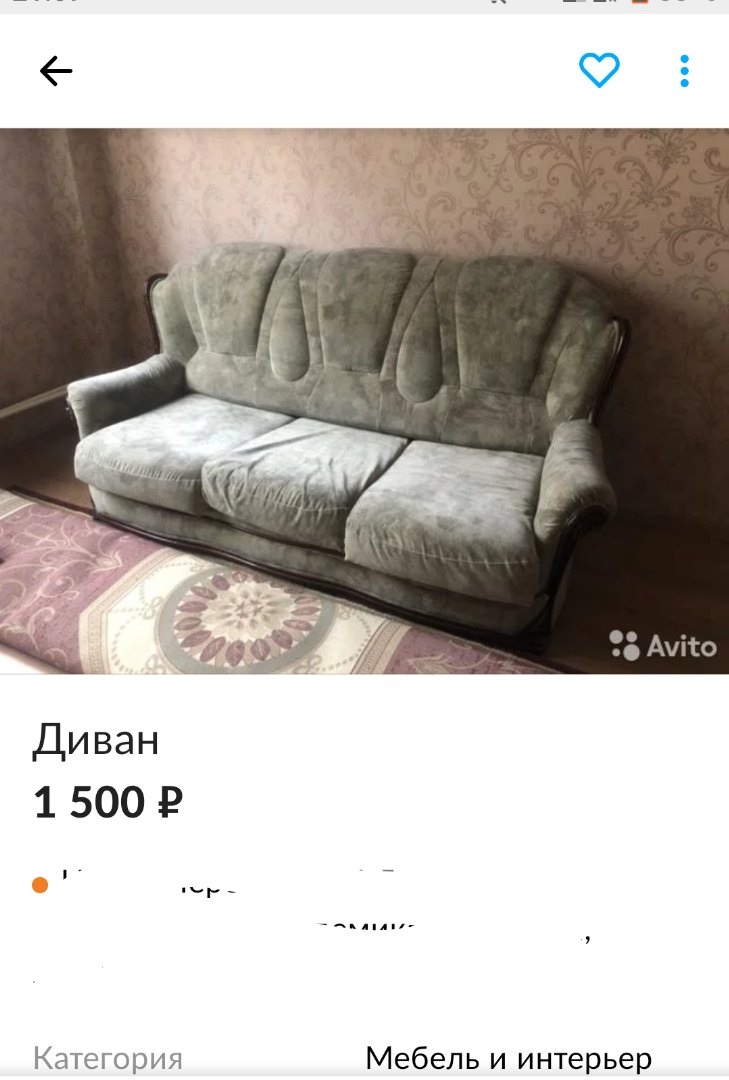
Task: Open additional listing actions from the dots menu
Action: click(x=684, y=71)
